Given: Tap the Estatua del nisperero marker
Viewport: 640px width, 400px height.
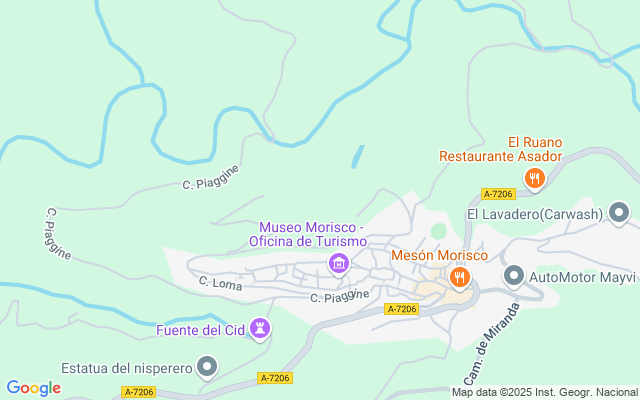Looking at the screenshot, I should click(208, 367).
